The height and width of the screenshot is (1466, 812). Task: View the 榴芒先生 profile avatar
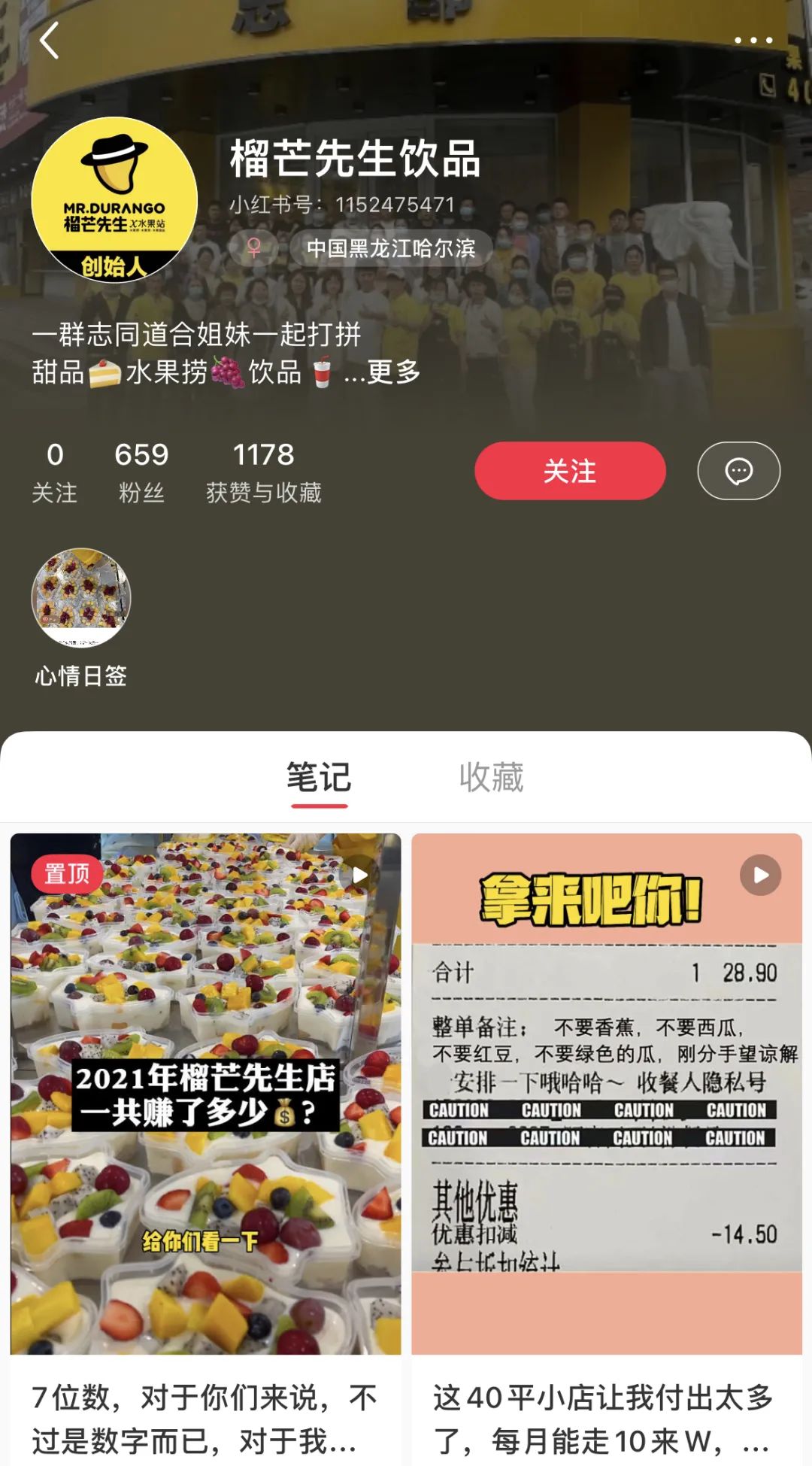pyautogui.click(x=114, y=201)
